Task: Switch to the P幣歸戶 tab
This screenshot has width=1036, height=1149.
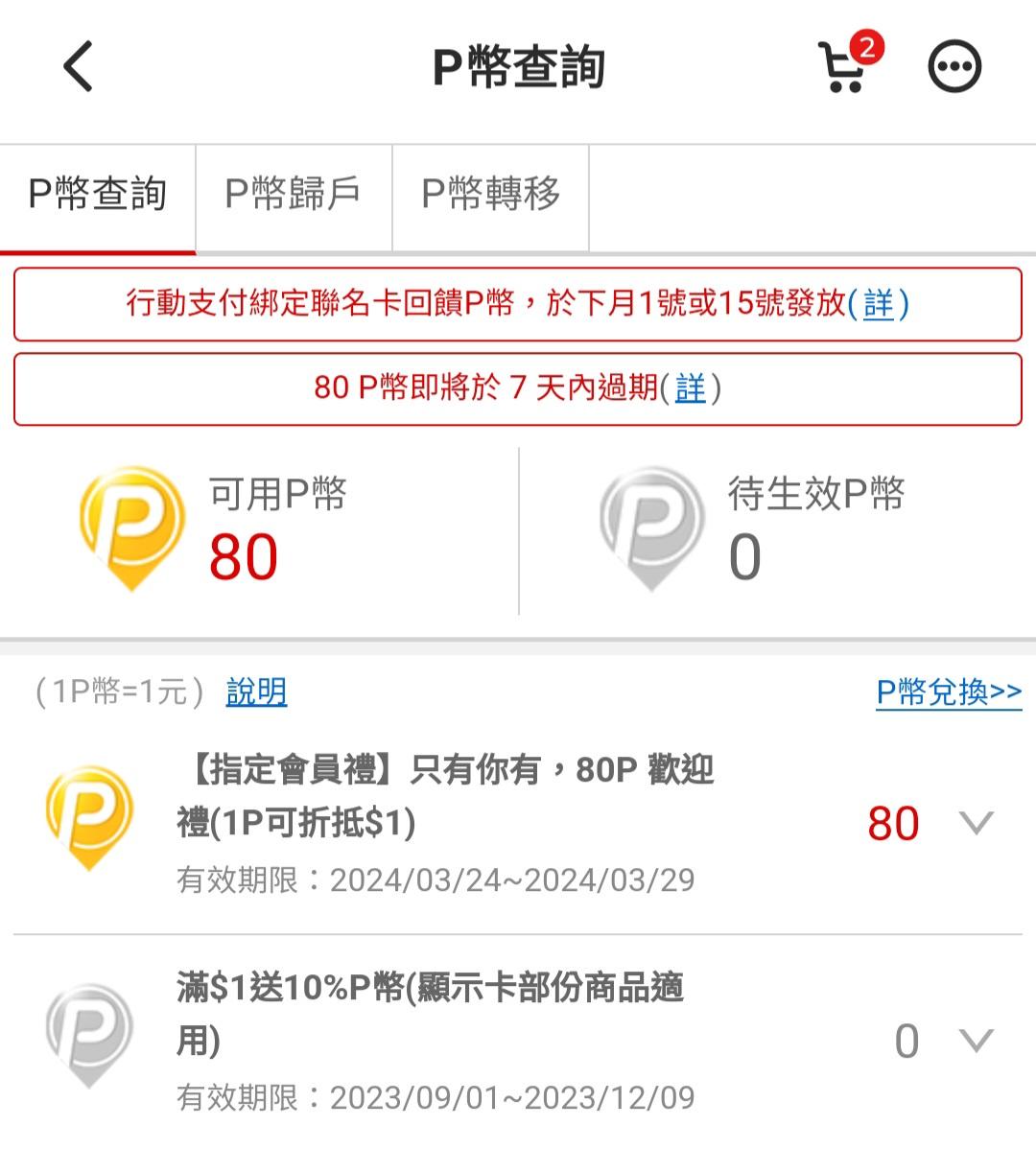Action: coord(293,195)
